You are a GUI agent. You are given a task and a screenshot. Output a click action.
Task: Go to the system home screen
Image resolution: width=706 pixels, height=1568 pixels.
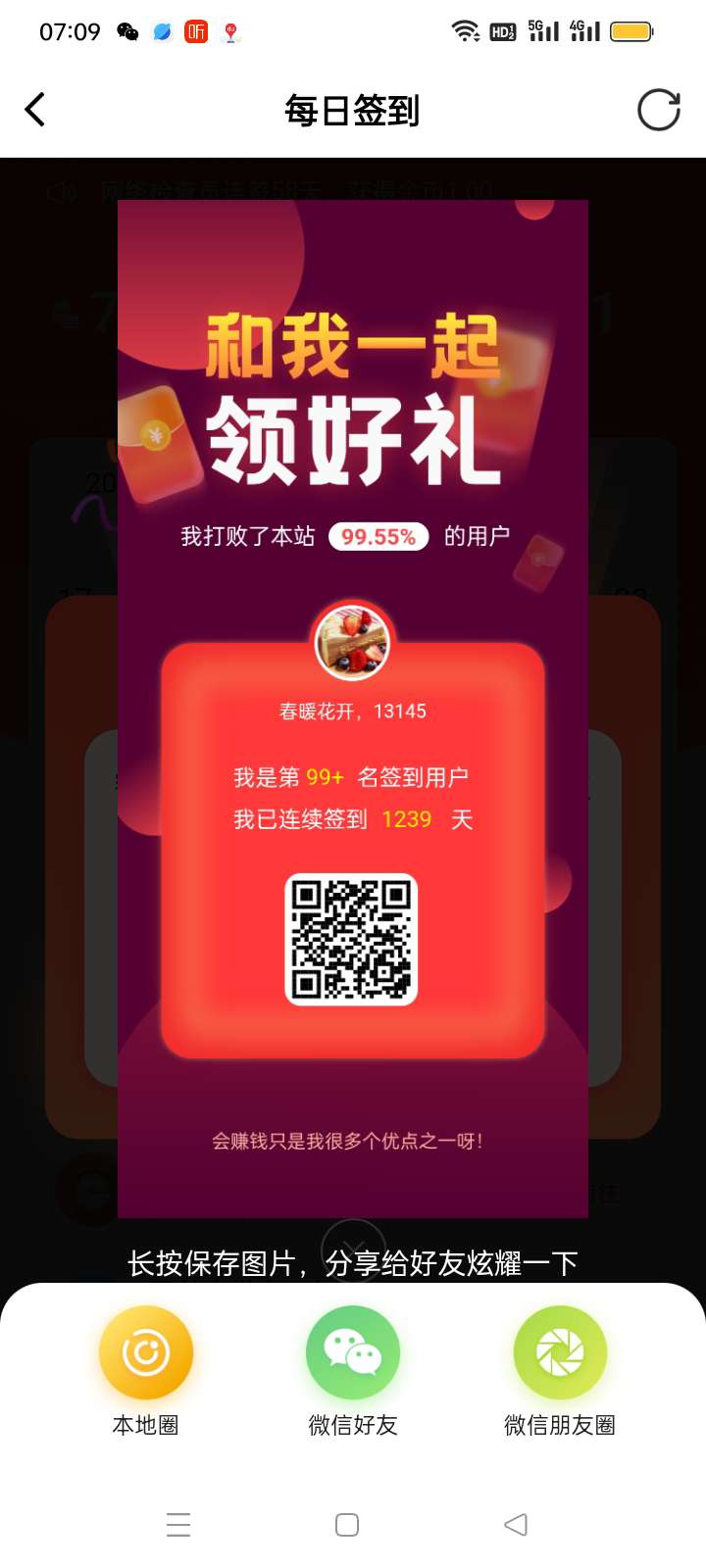click(347, 1525)
